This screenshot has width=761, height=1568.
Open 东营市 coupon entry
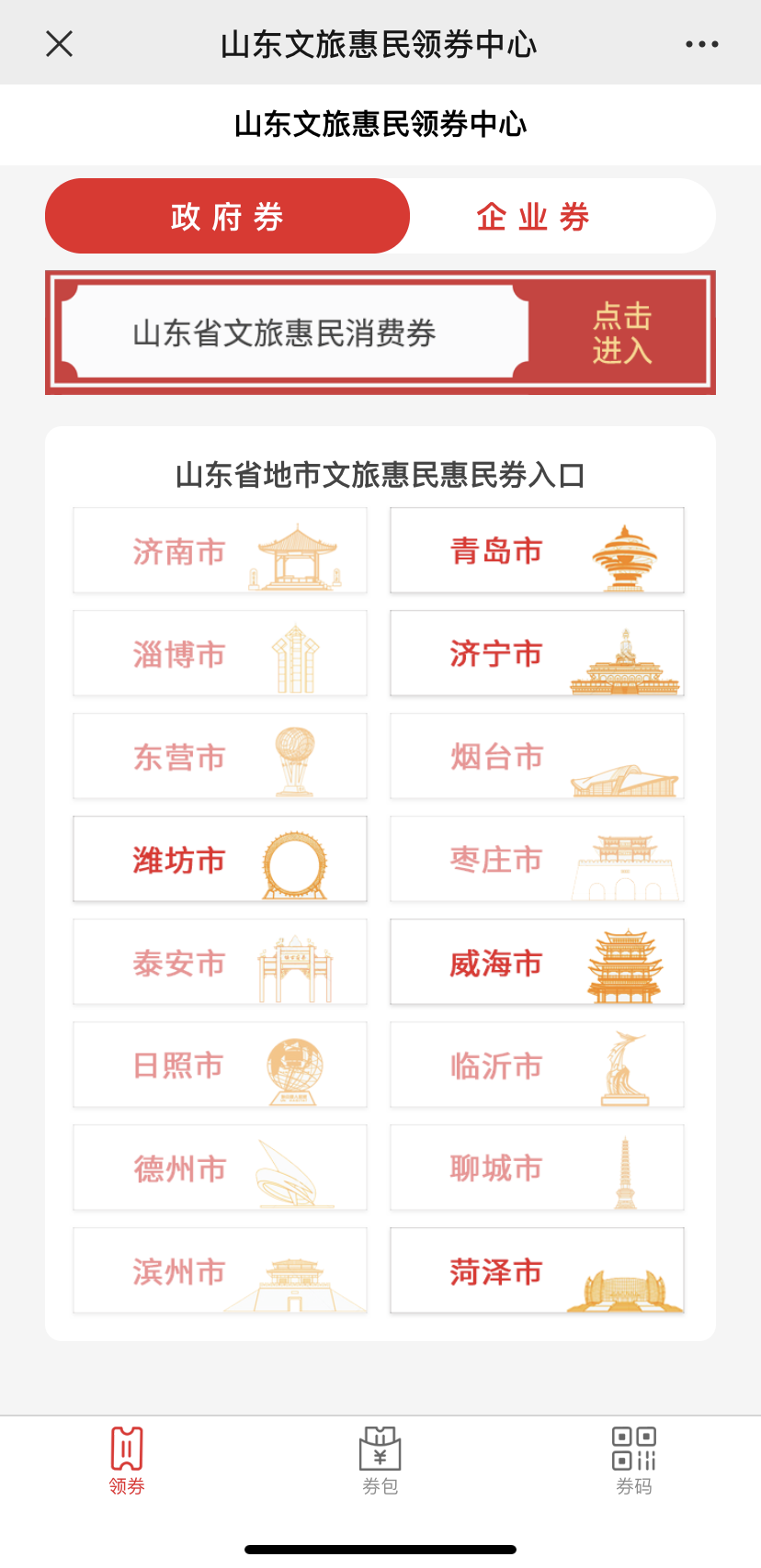click(221, 757)
